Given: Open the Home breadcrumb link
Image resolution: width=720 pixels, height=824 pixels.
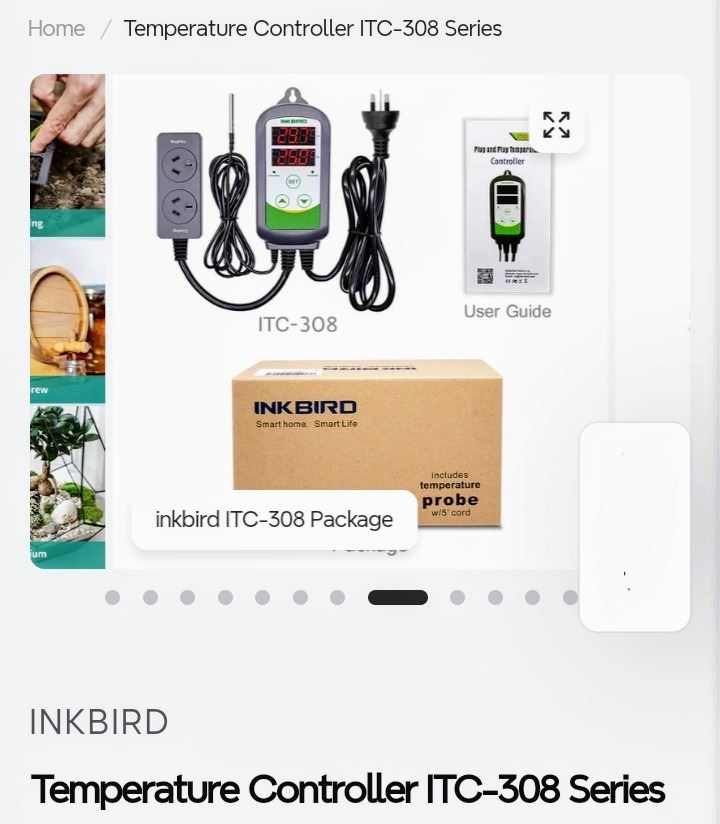Looking at the screenshot, I should (x=56, y=28).
